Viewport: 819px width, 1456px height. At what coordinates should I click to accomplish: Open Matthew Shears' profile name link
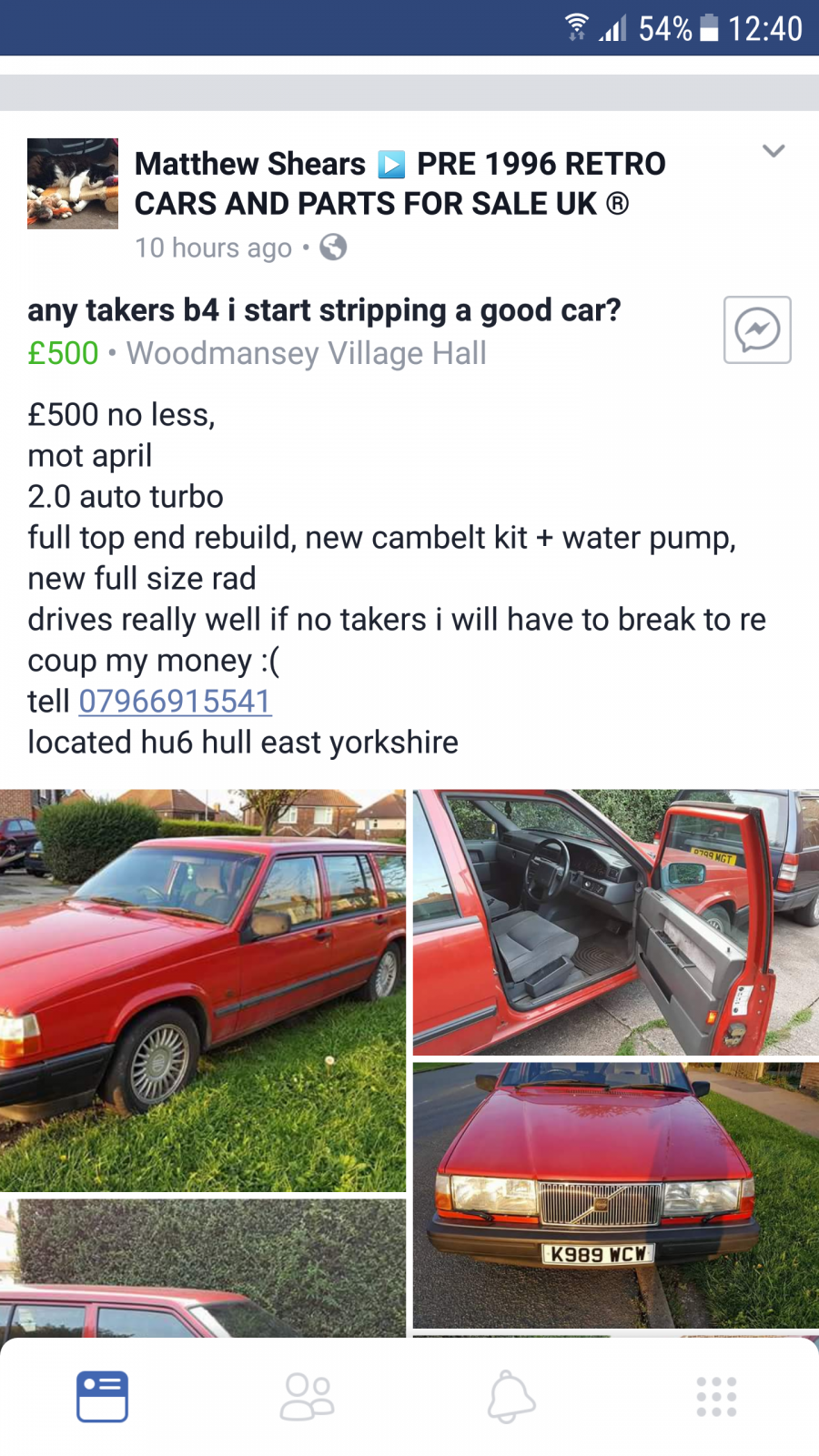click(250, 164)
